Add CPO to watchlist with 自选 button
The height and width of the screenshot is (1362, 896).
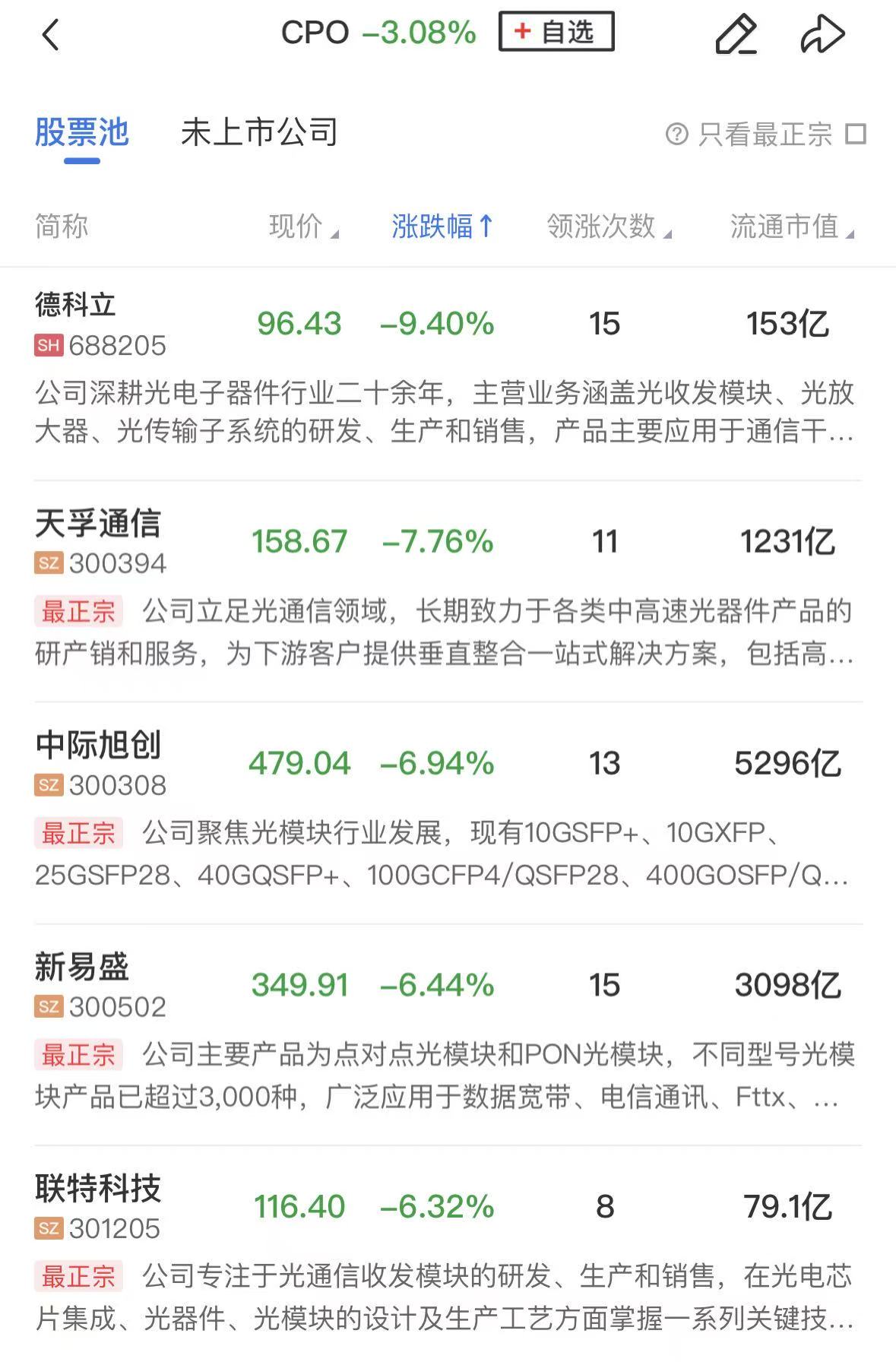click(556, 32)
